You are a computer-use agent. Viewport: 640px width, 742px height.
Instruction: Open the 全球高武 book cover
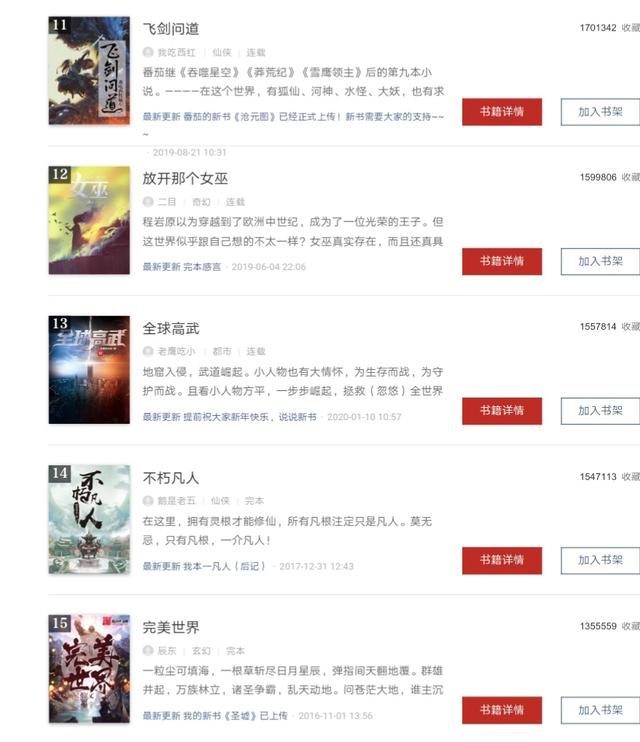(x=89, y=370)
